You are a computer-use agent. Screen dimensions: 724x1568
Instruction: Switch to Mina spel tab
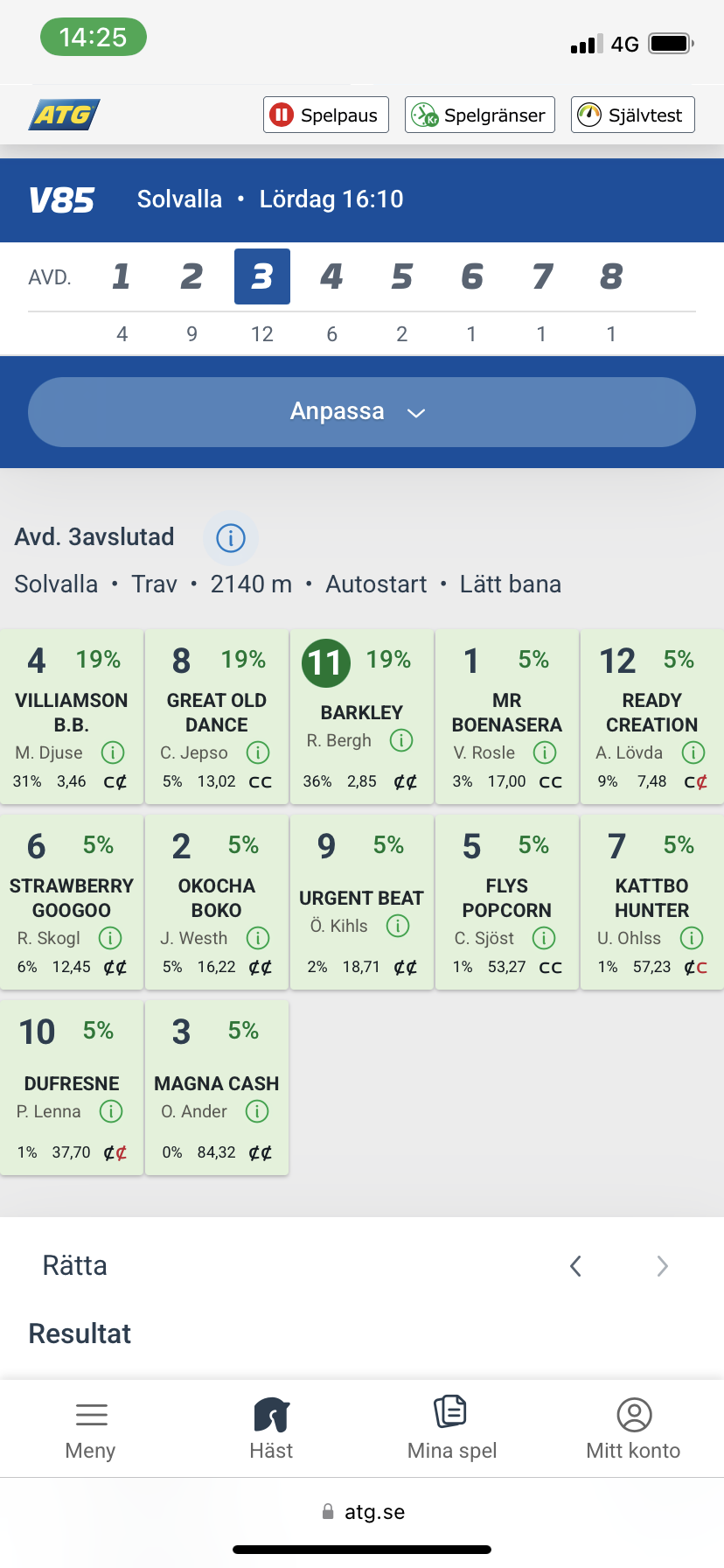point(451,1429)
